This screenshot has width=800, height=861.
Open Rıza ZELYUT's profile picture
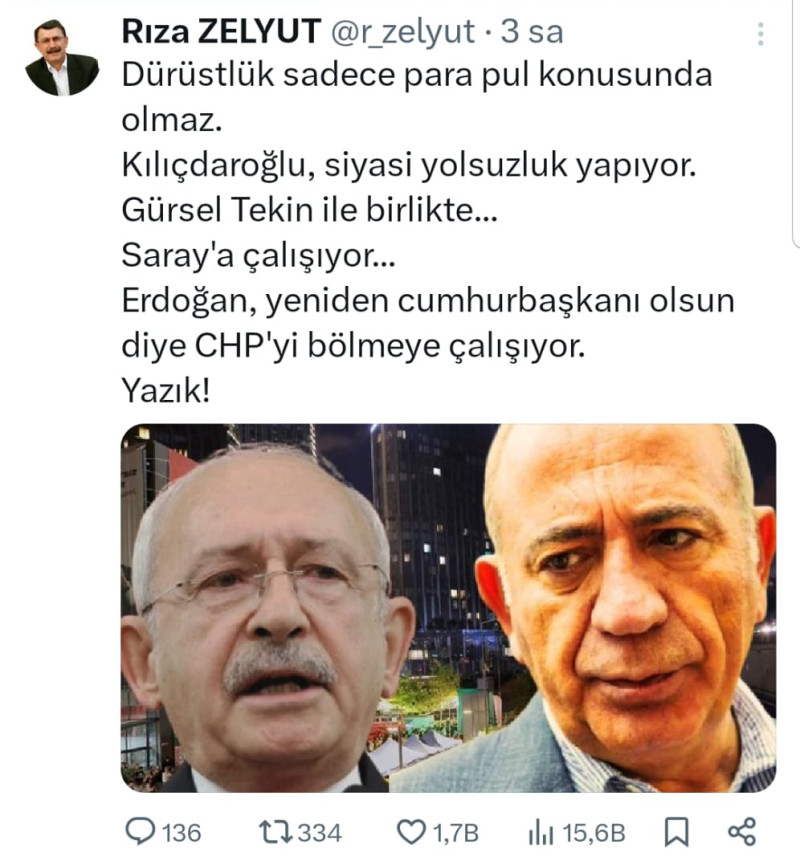(x=61, y=57)
